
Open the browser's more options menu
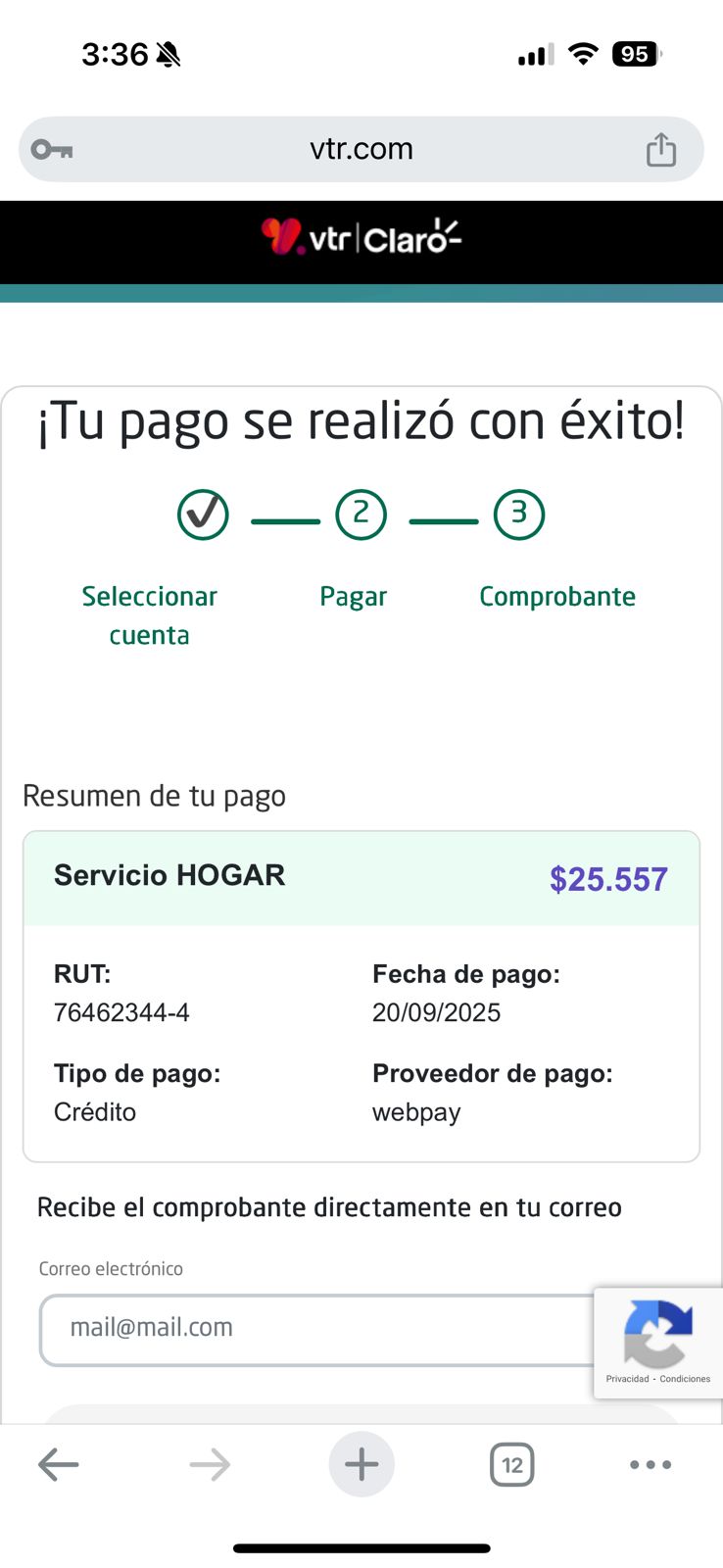tap(651, 1465)
